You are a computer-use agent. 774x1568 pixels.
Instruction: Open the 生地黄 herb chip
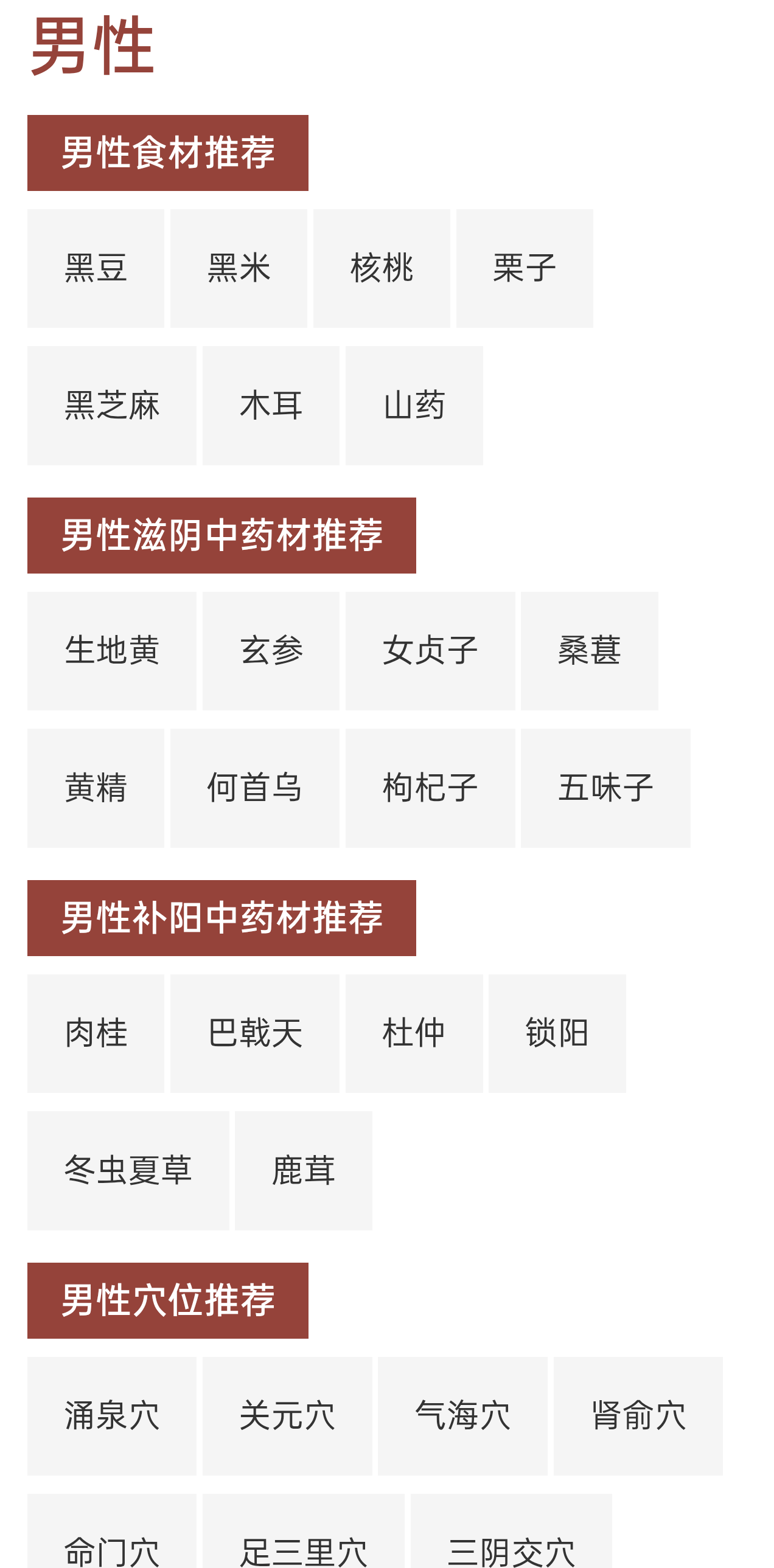111,651
